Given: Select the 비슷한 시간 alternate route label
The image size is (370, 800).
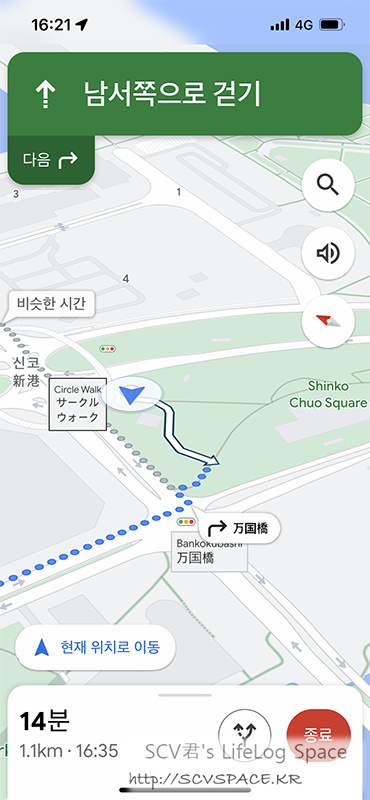Looking at the screenshot, I should [52, 305].
